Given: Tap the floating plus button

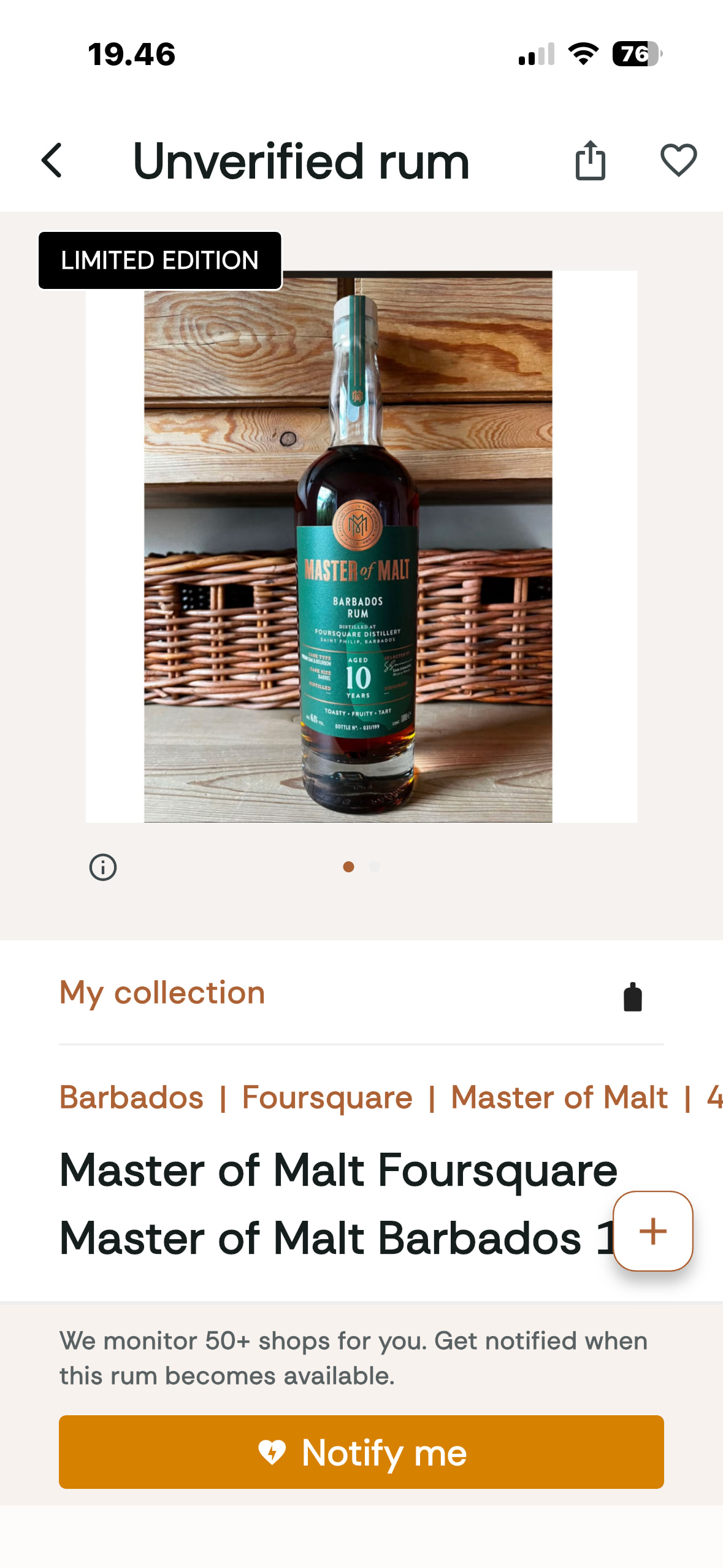Looking at the screenshot, I should coord(652,1231).
